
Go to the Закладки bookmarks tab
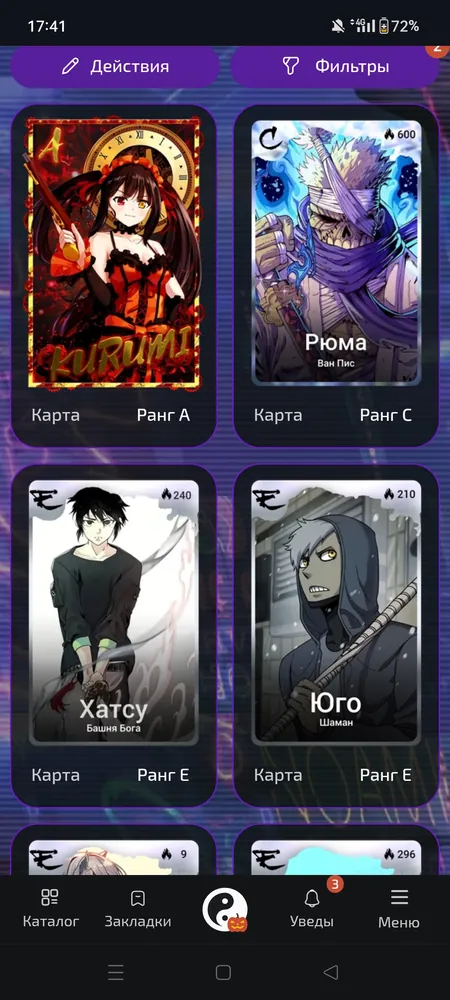pos(138,908)
